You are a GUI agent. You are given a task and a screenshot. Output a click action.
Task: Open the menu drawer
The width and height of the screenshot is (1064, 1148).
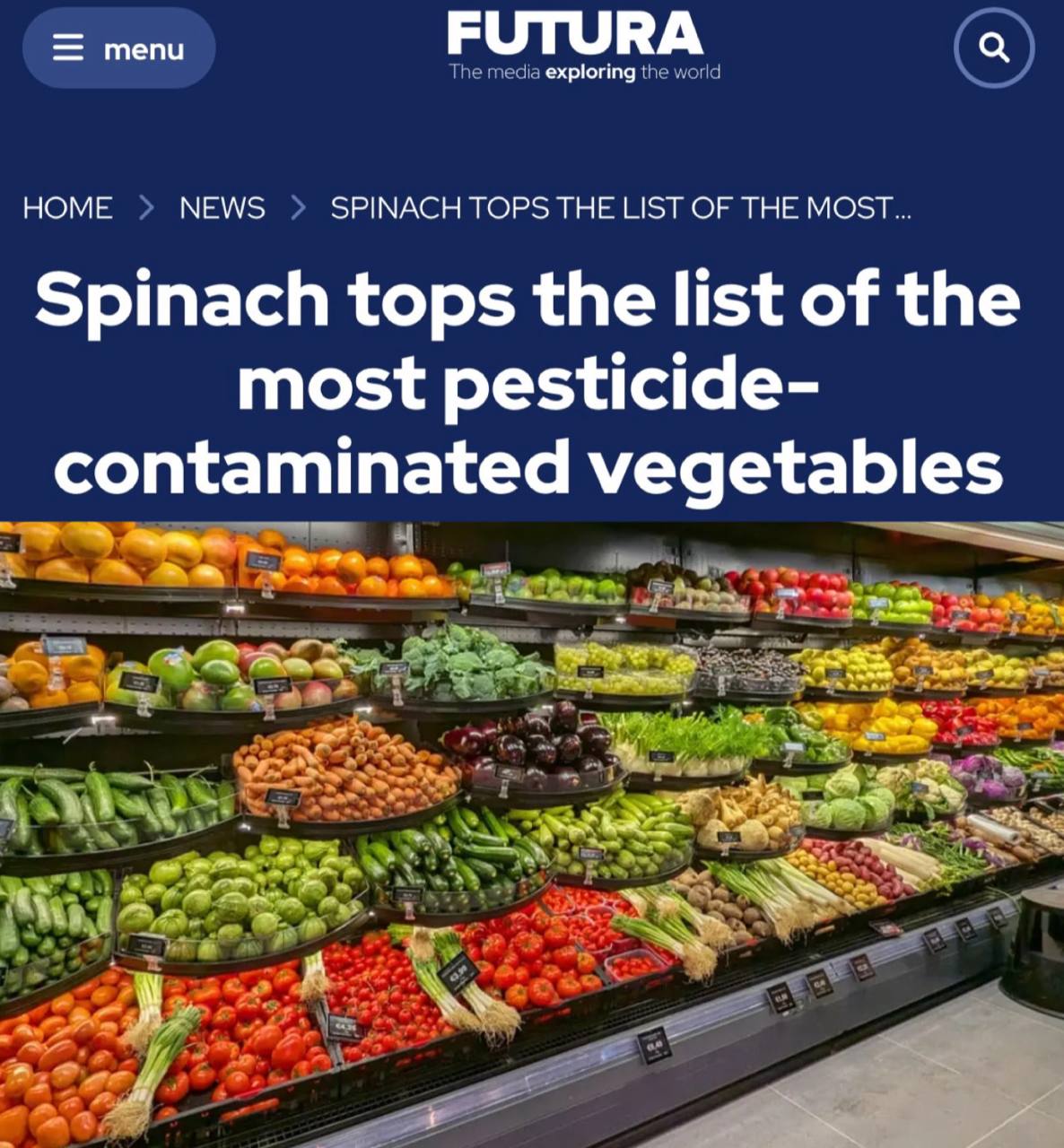(118, 48)
